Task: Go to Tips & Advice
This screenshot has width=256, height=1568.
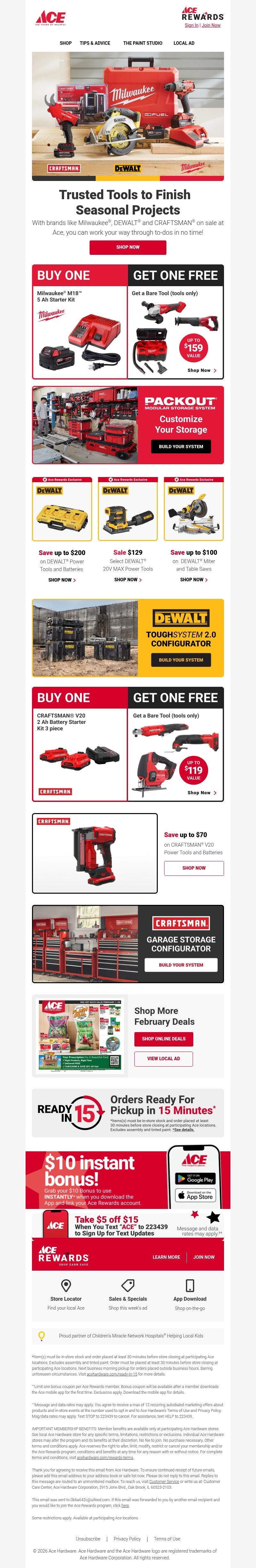Action: [95, 43]
